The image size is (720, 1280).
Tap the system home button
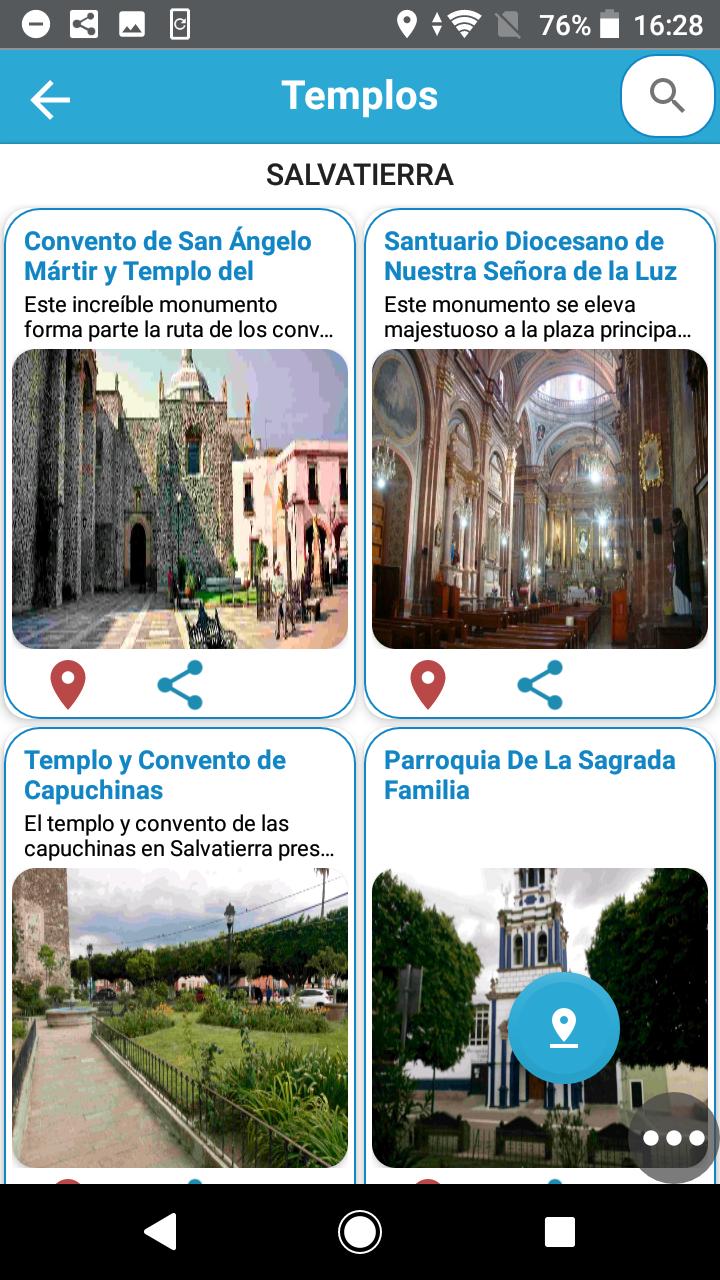(x=360, y=1231)
